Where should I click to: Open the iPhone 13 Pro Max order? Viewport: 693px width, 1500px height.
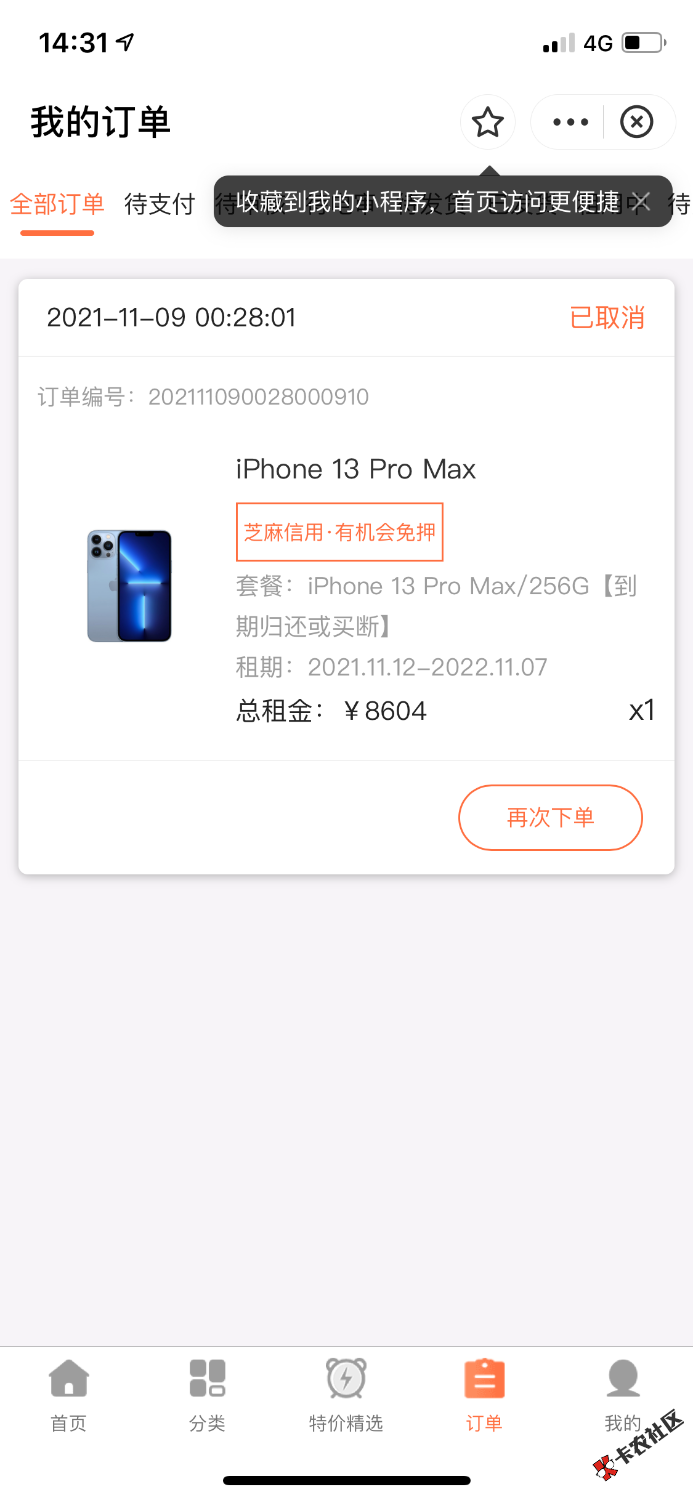355,469
